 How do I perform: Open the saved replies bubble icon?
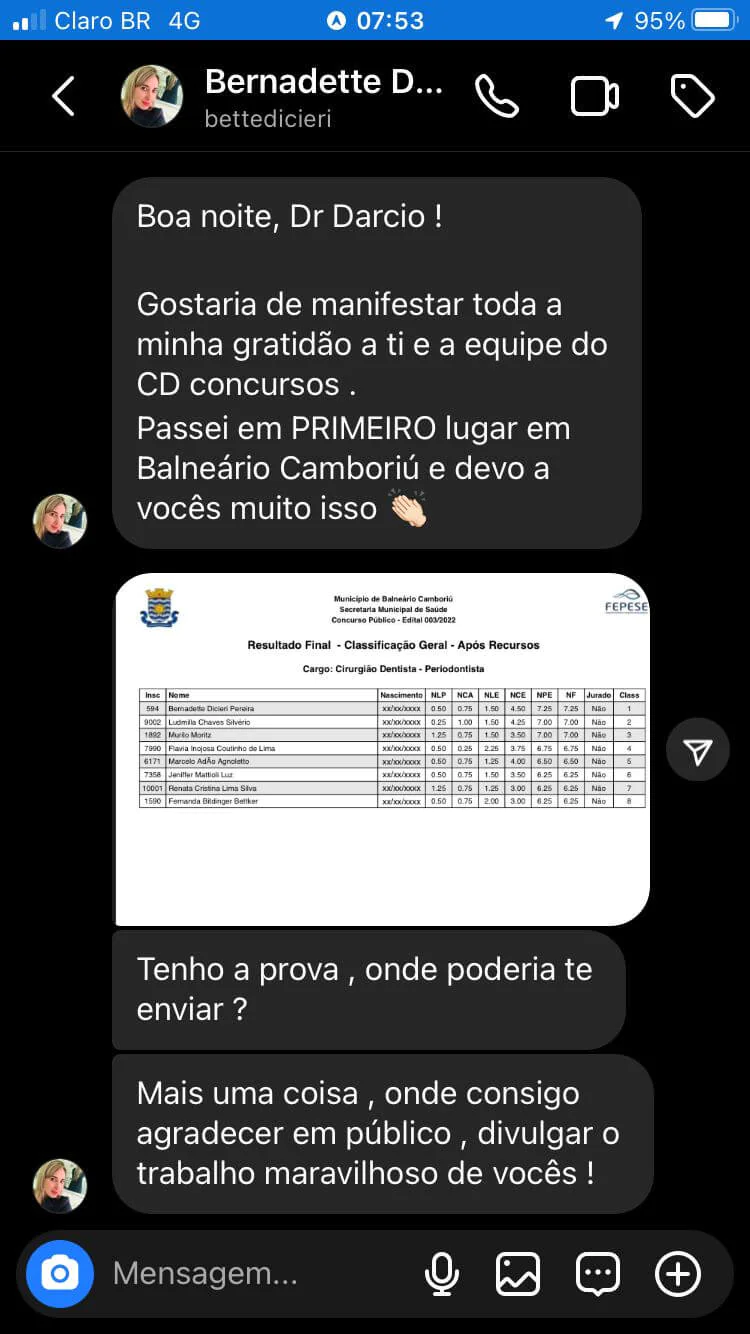598,1273
